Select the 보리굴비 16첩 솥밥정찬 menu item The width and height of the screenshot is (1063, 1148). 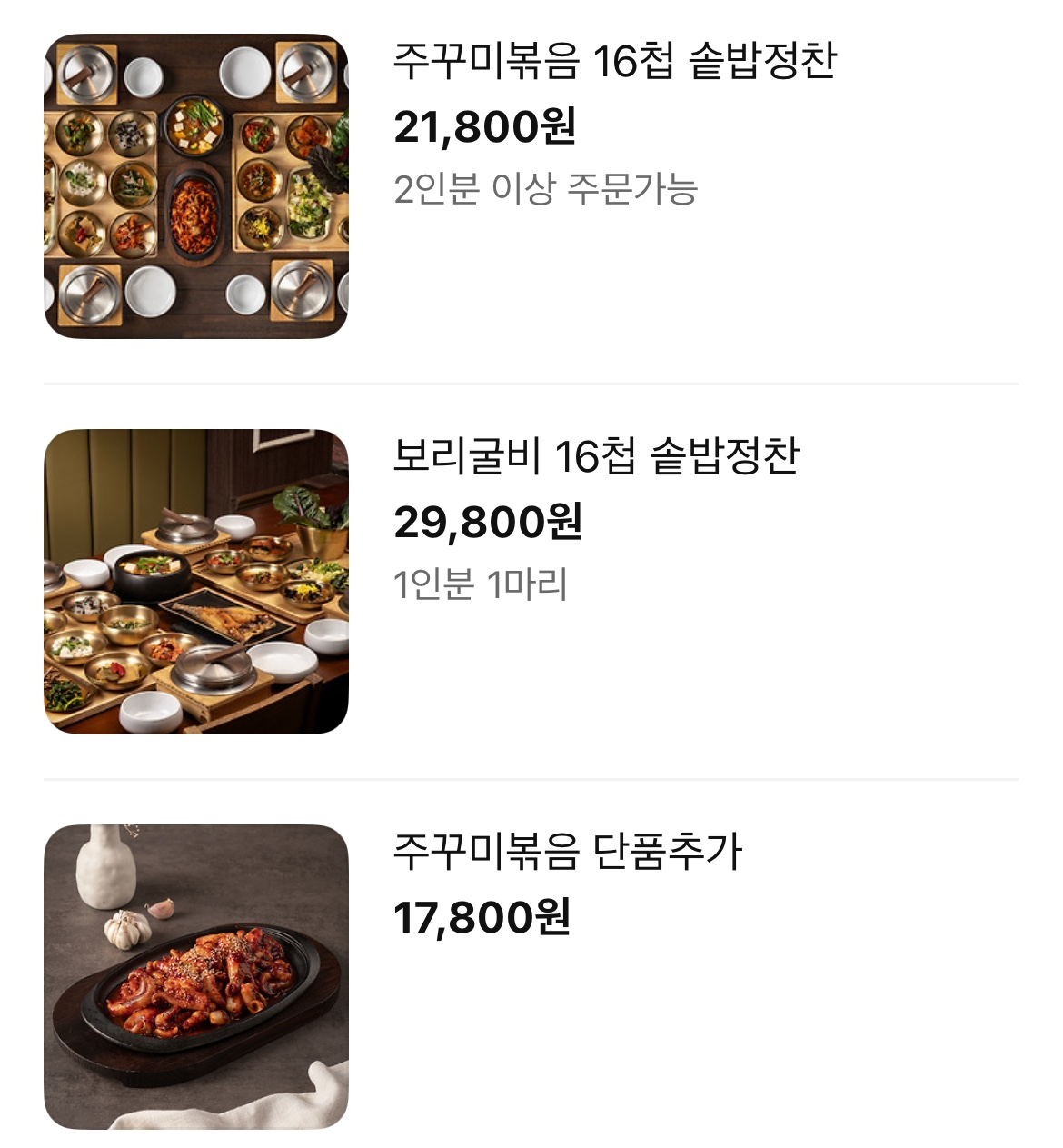point(596,456)
